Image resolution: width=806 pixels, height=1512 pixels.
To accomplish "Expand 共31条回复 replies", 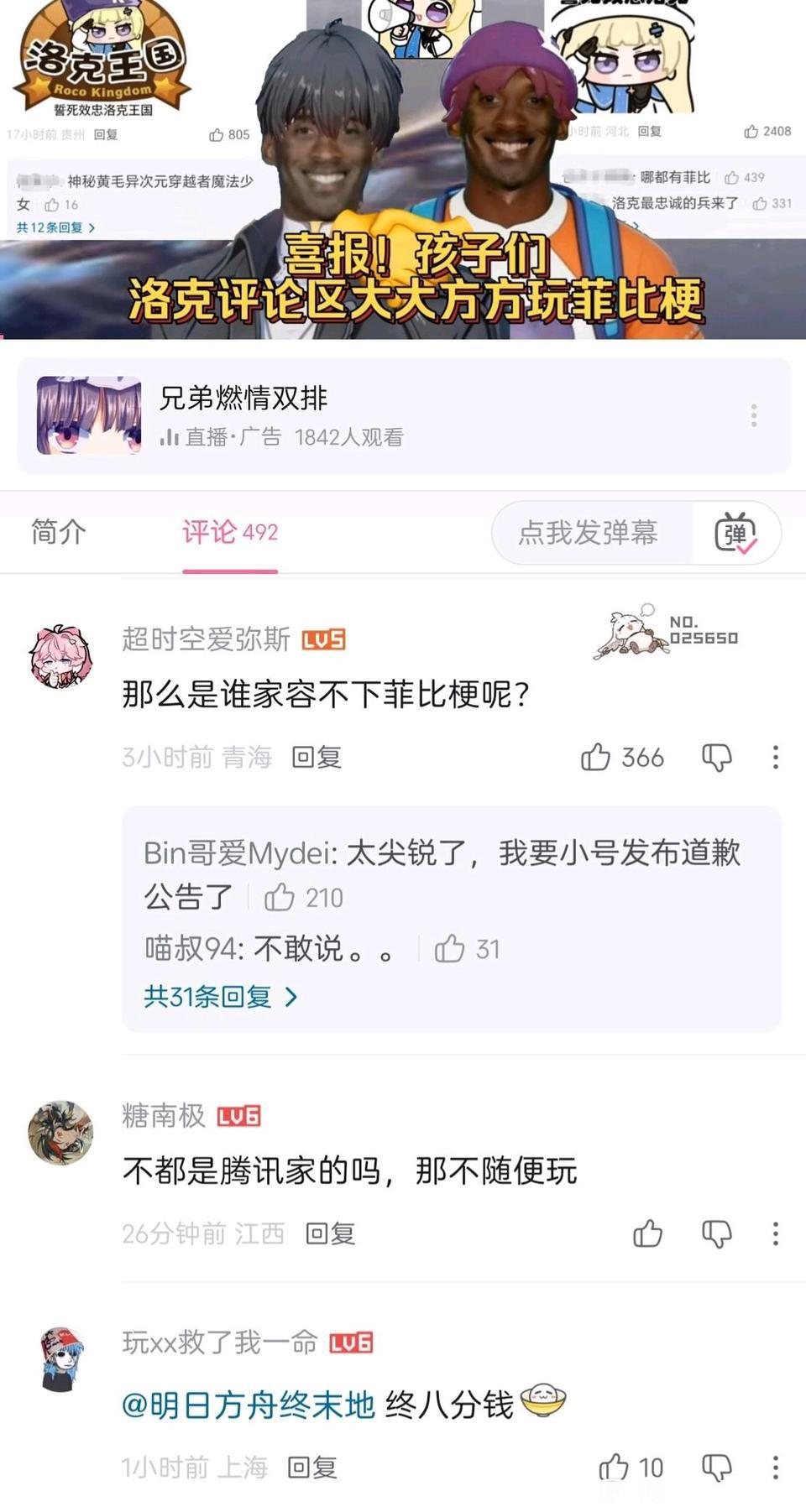I will (x=220, y=997).
